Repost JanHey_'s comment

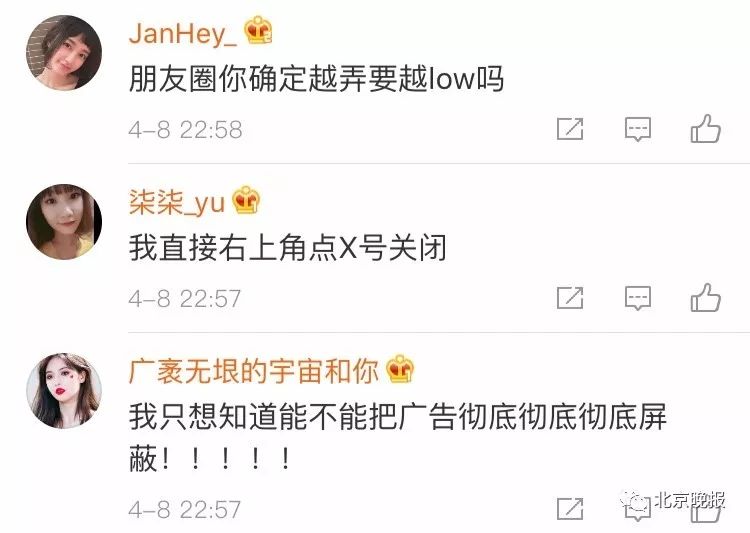pyautogui.click(x=570, y=129)
